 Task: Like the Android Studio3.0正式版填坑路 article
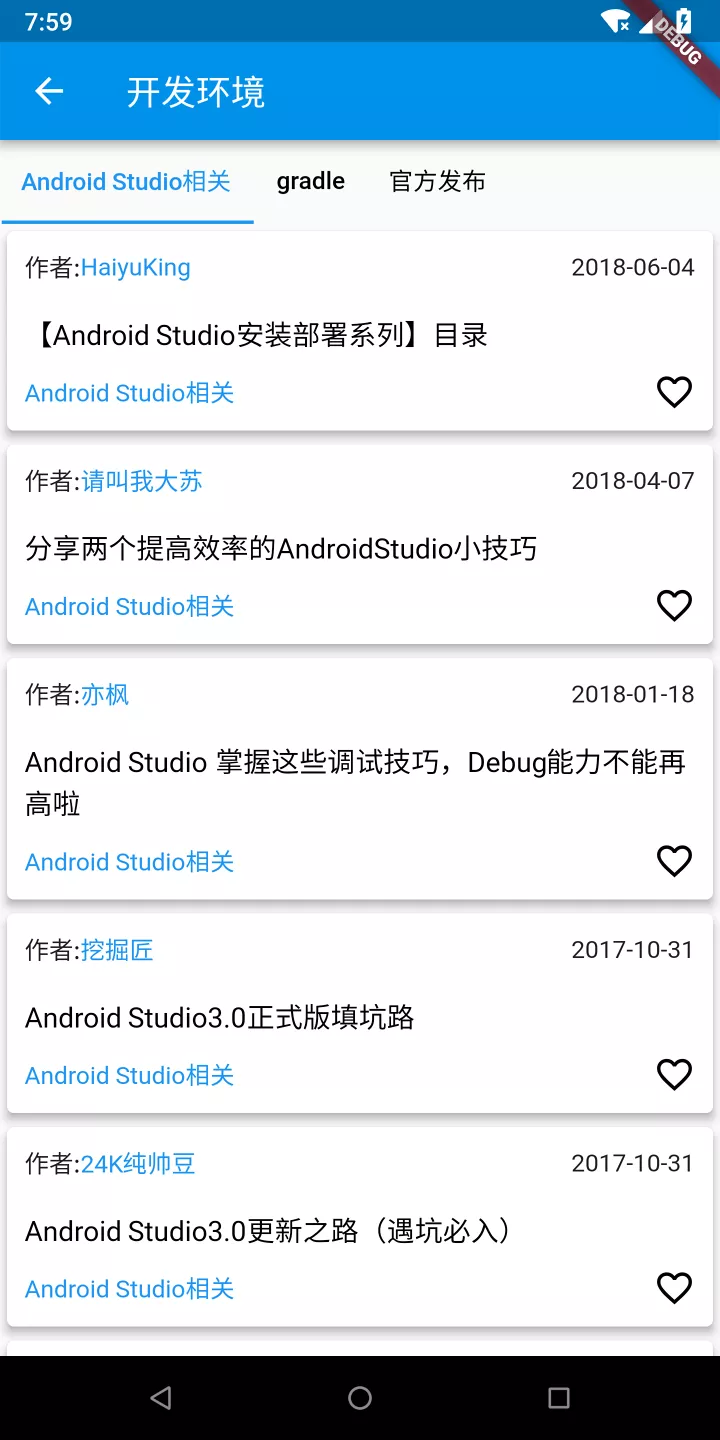pyautogui.click(x=674, y=1074)
